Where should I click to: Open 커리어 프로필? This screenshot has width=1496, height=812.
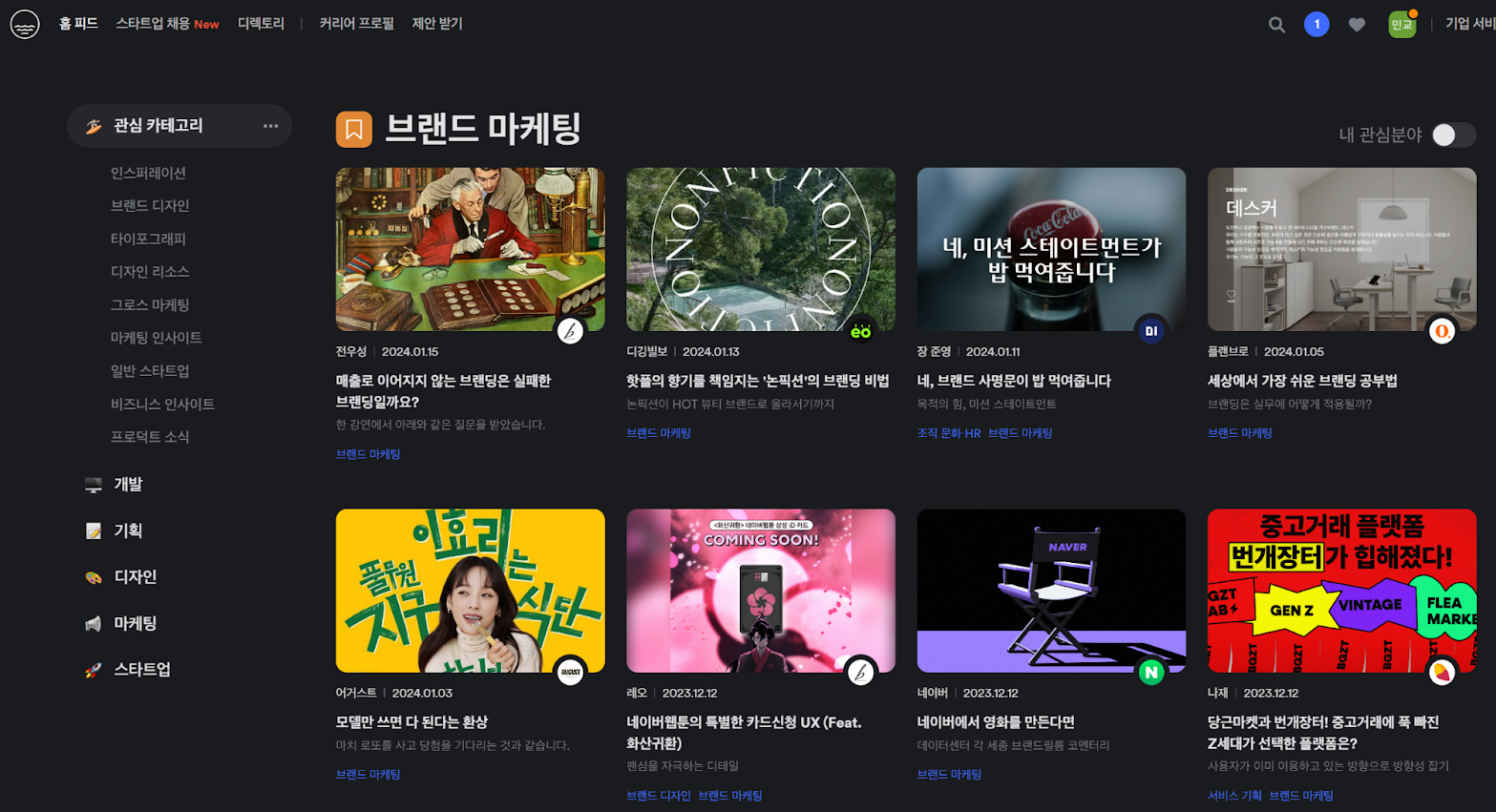point(356,24)
